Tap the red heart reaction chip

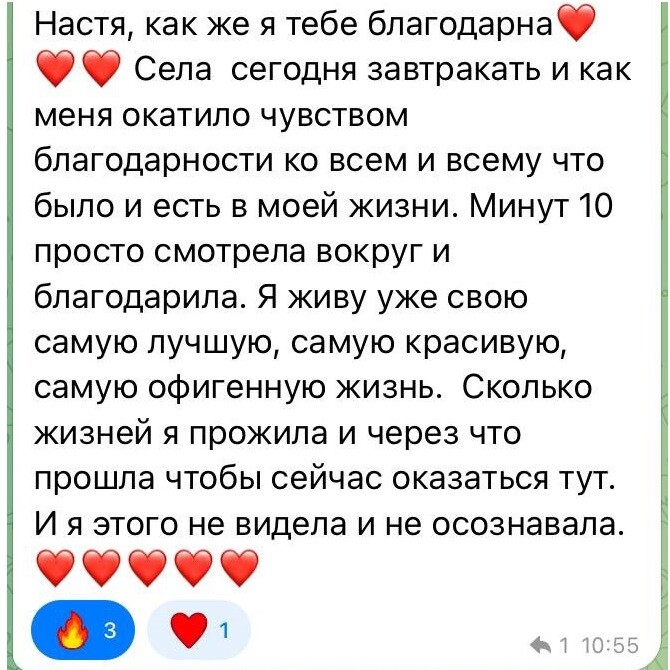(198, 630)
